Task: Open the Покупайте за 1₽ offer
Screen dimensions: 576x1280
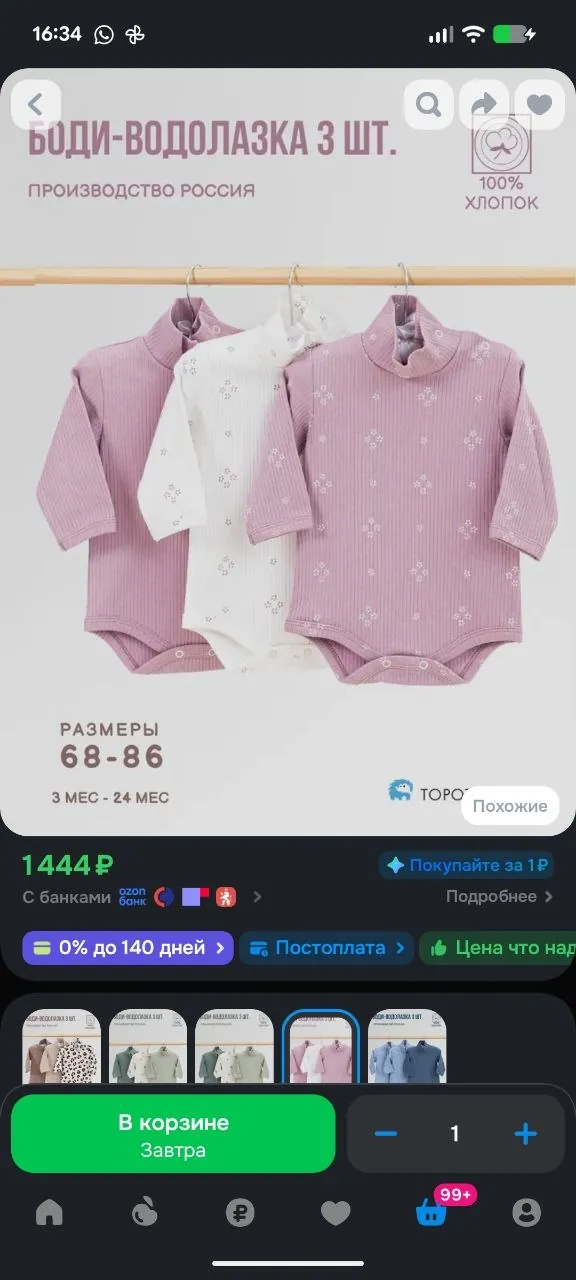Action: [466, 866]
